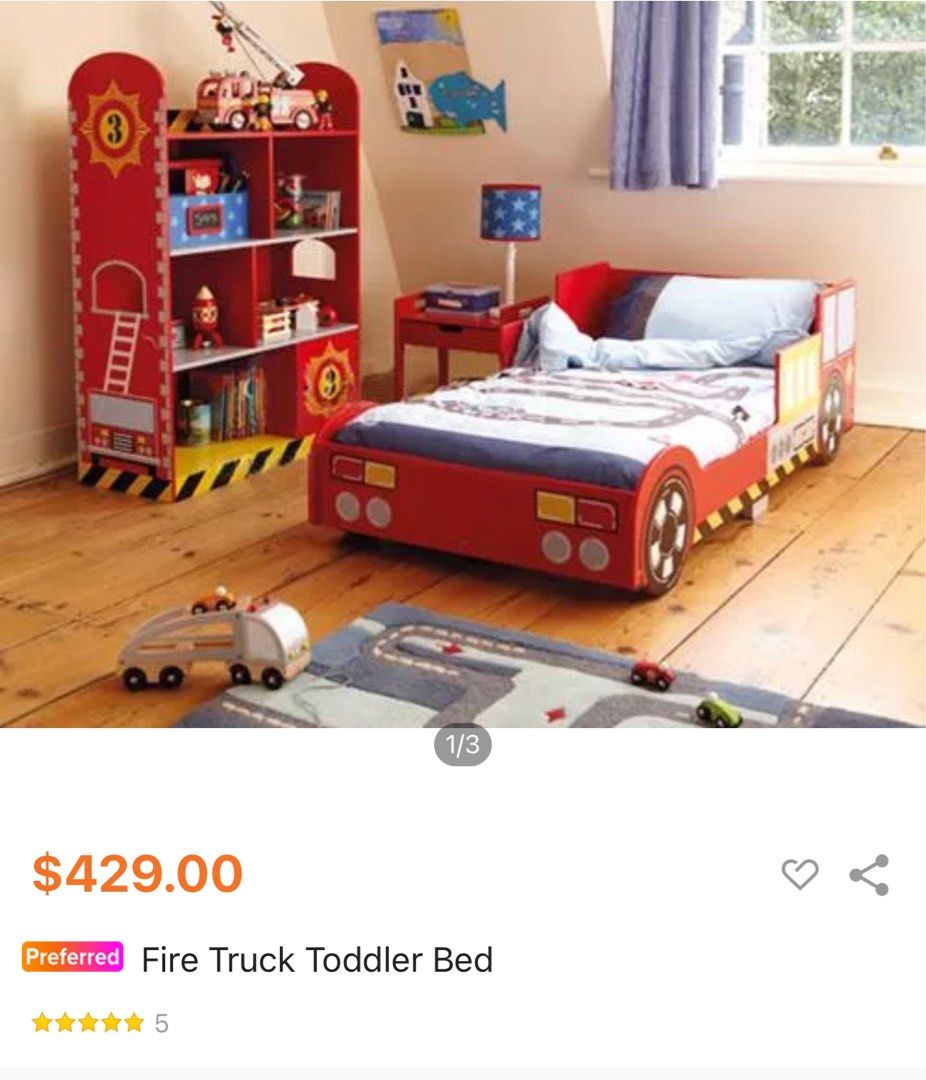Unfavorite the listing via heart outline
Screen dimensions: 926x1080
tap(801, 874)
